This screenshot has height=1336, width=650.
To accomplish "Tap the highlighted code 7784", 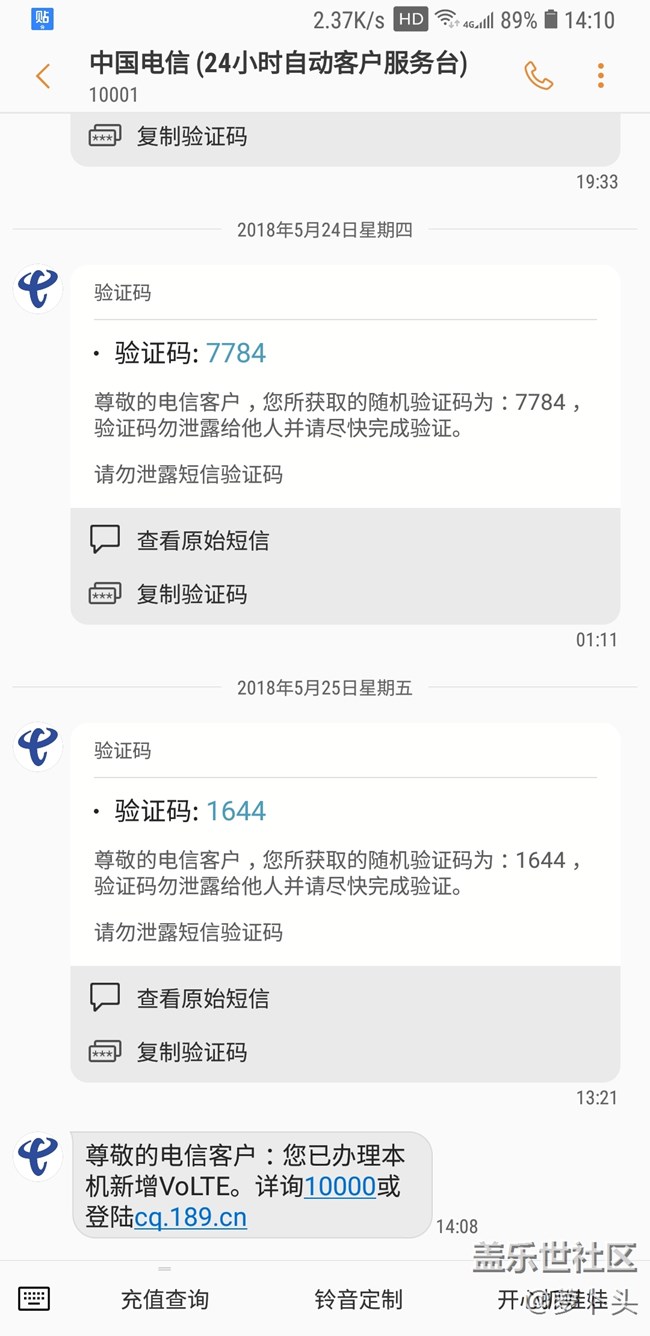I will coord(236,353).
